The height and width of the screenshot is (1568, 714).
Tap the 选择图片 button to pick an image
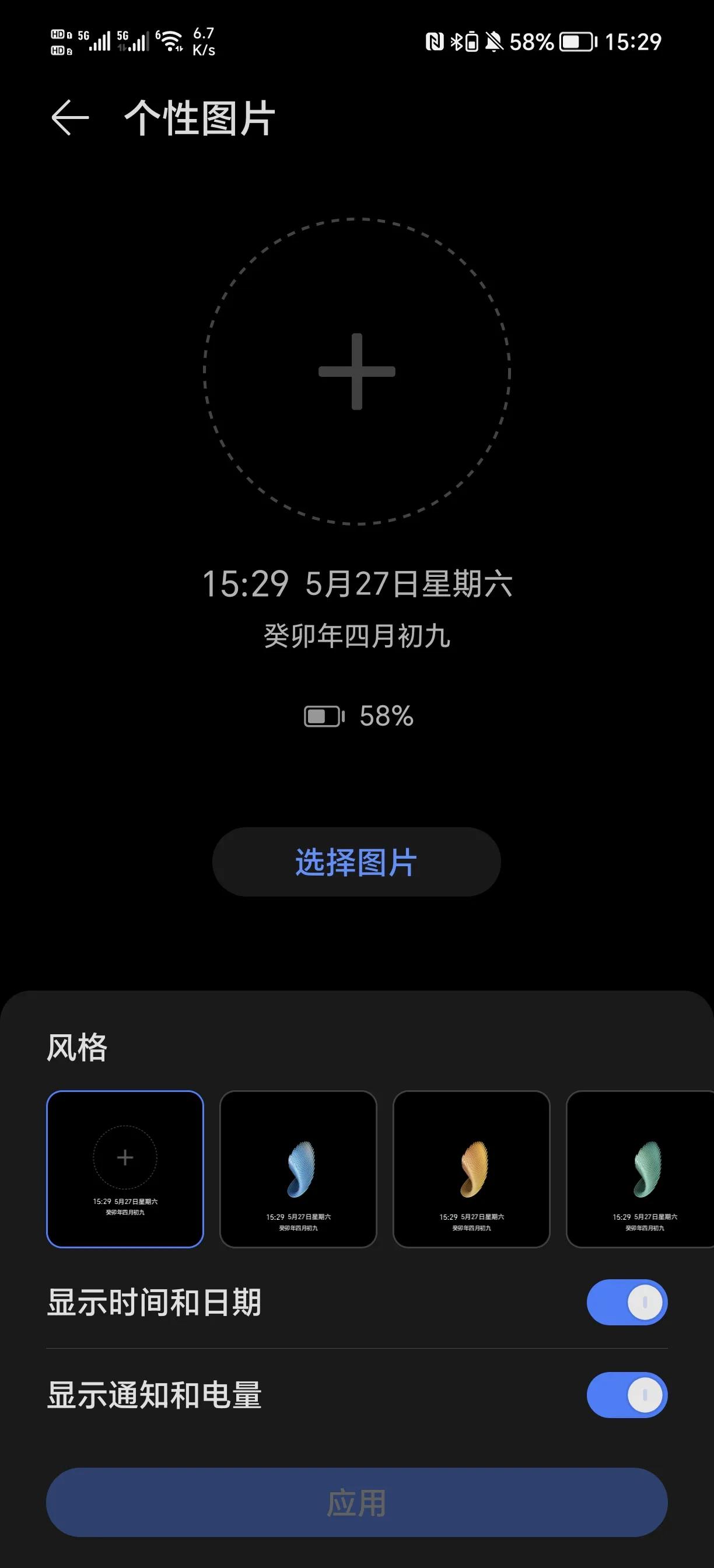point(356,863)
